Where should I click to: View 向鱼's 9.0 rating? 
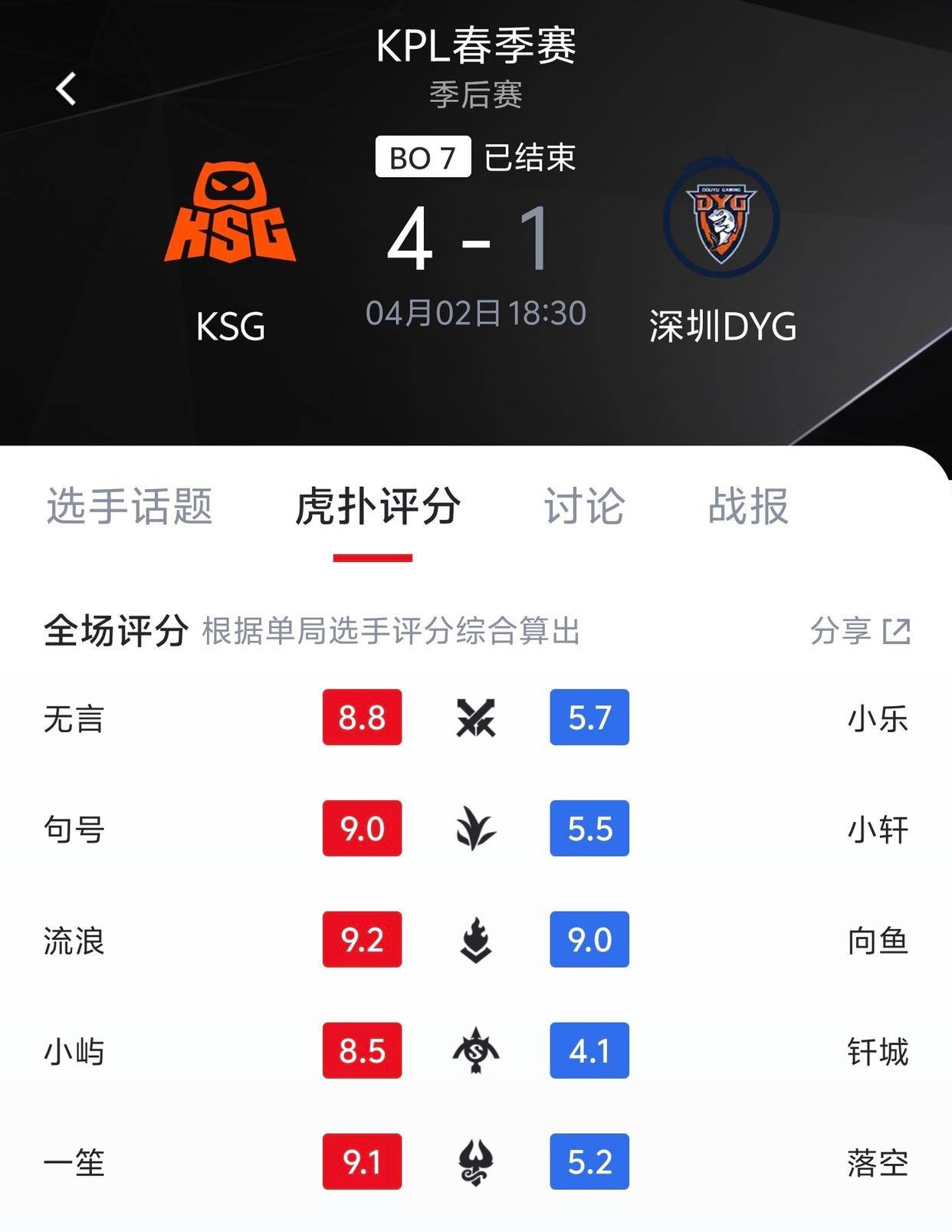[589, 940]
